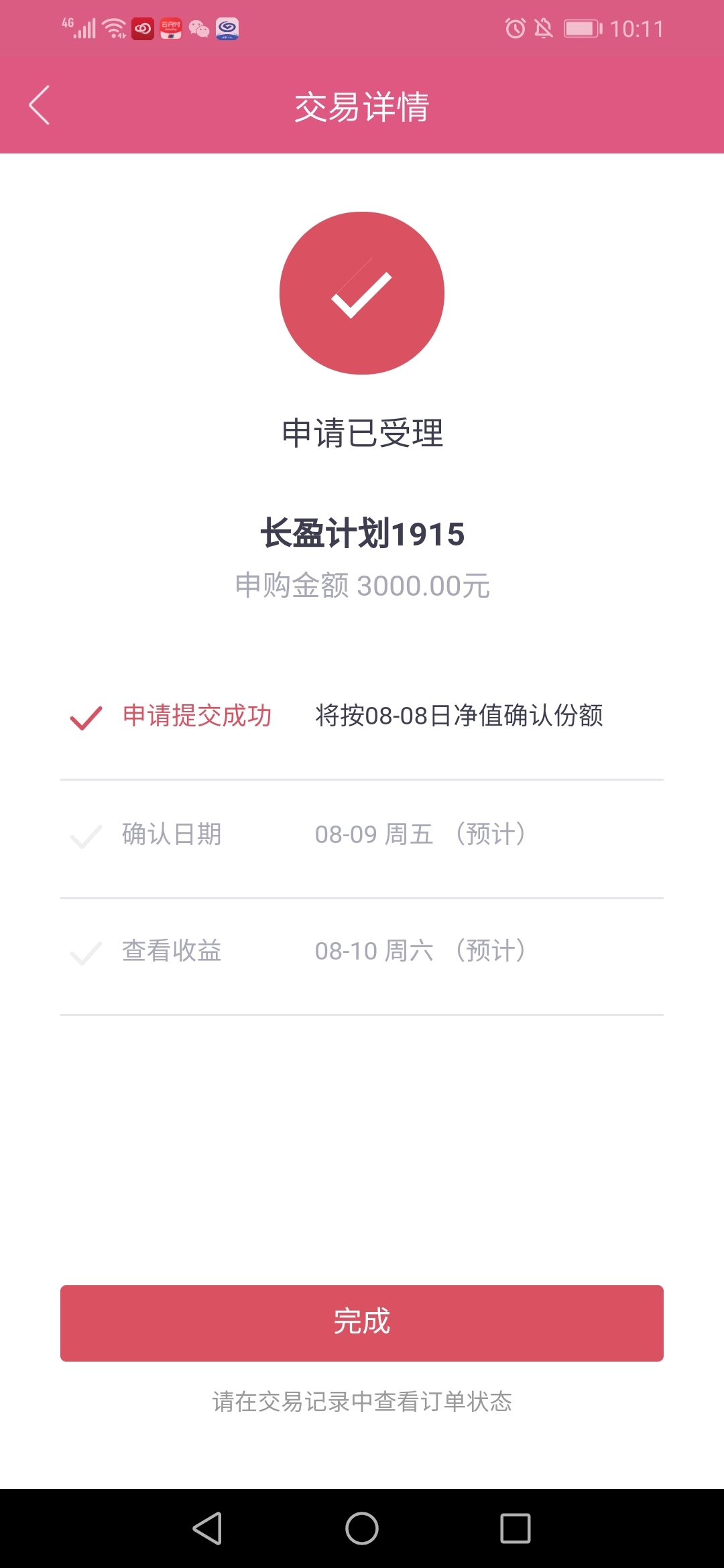Open recent apps with the square button
Screen dimensions: 724x1568
[516, 1528]
